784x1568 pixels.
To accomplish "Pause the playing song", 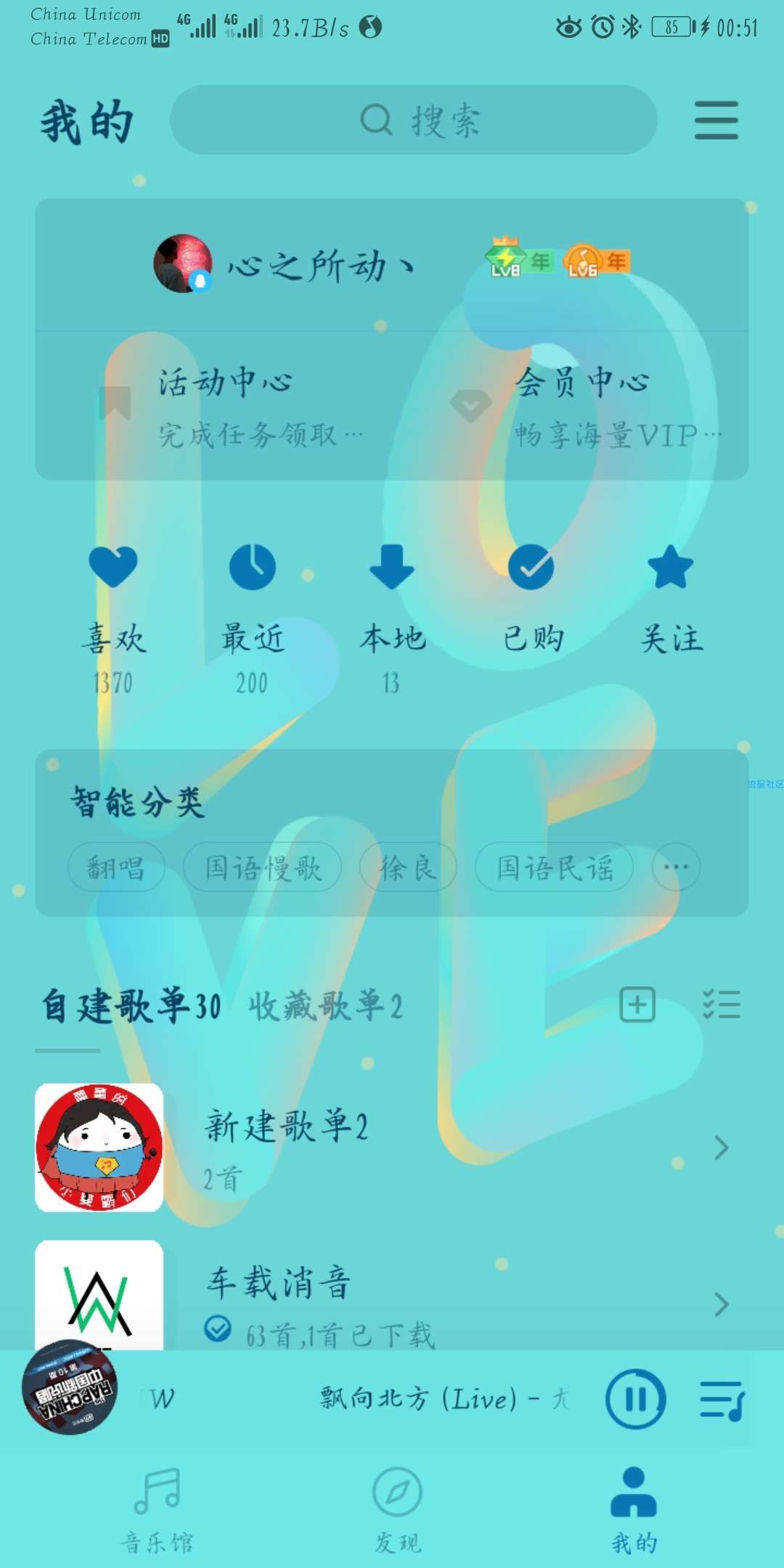I will [635, 1399].
